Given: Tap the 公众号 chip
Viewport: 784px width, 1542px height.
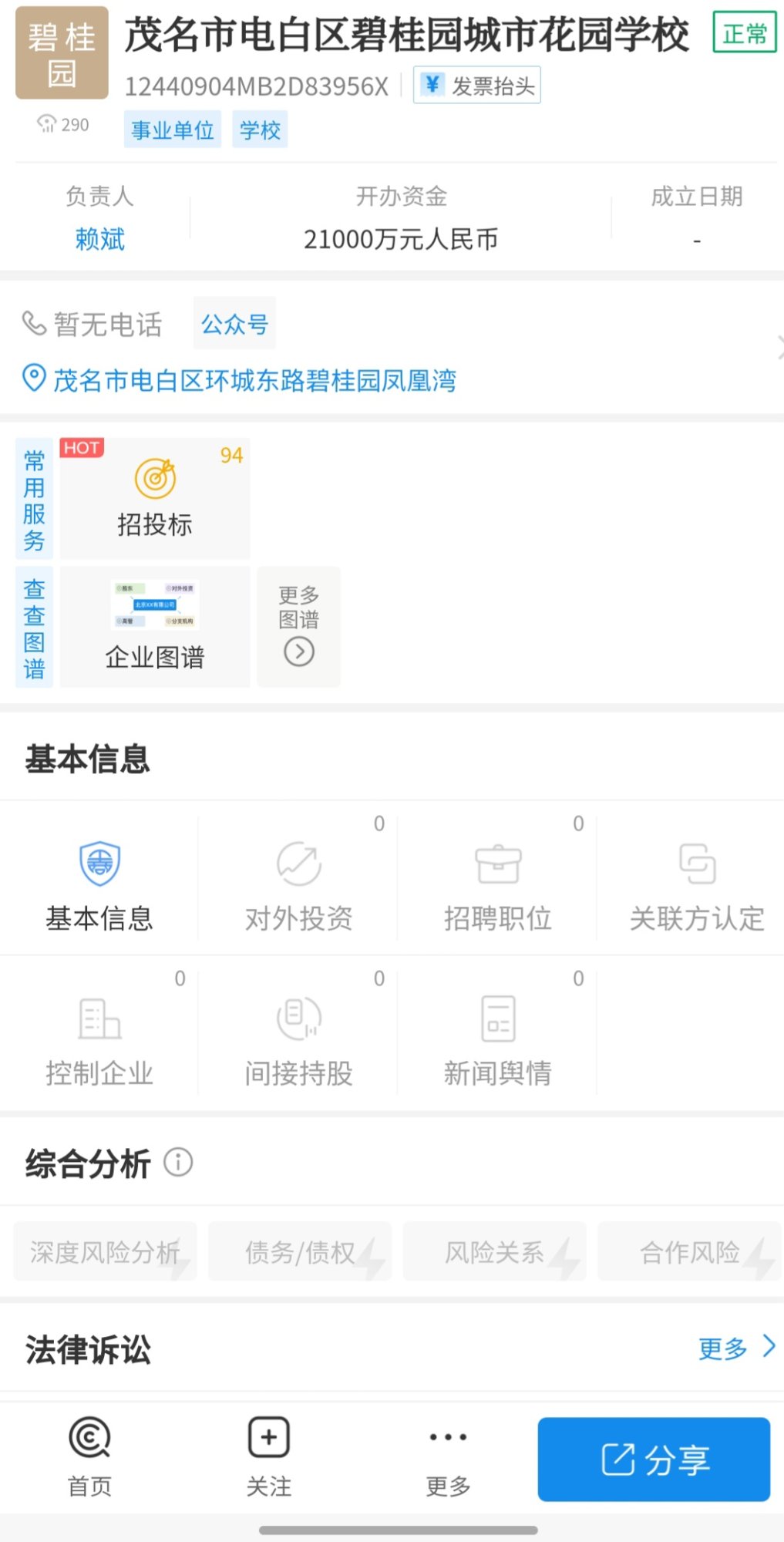Looking at the screenshot, I should (234, 324).
